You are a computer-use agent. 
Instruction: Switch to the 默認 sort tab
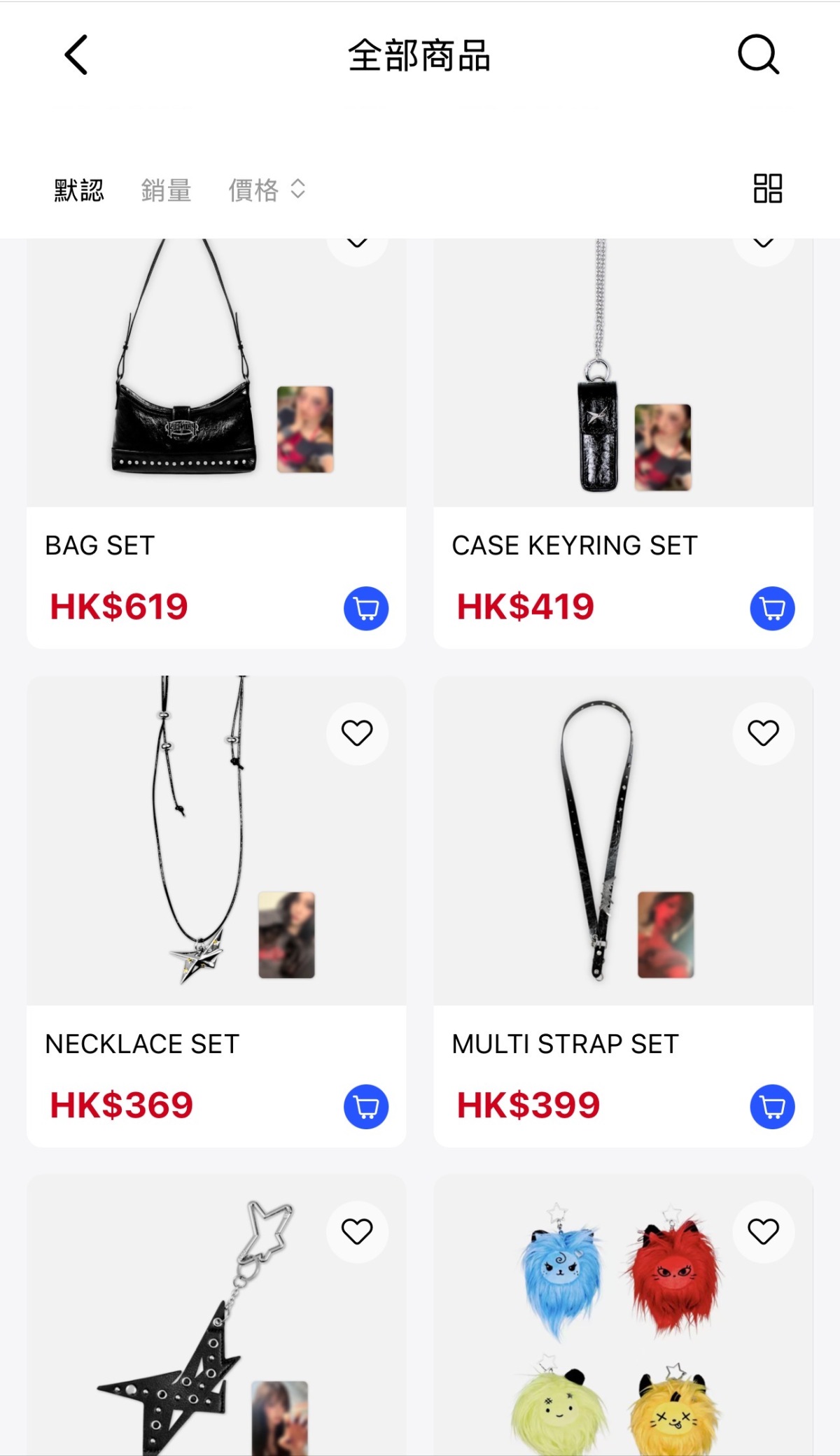pyautogui.click(x=79, y=190)
